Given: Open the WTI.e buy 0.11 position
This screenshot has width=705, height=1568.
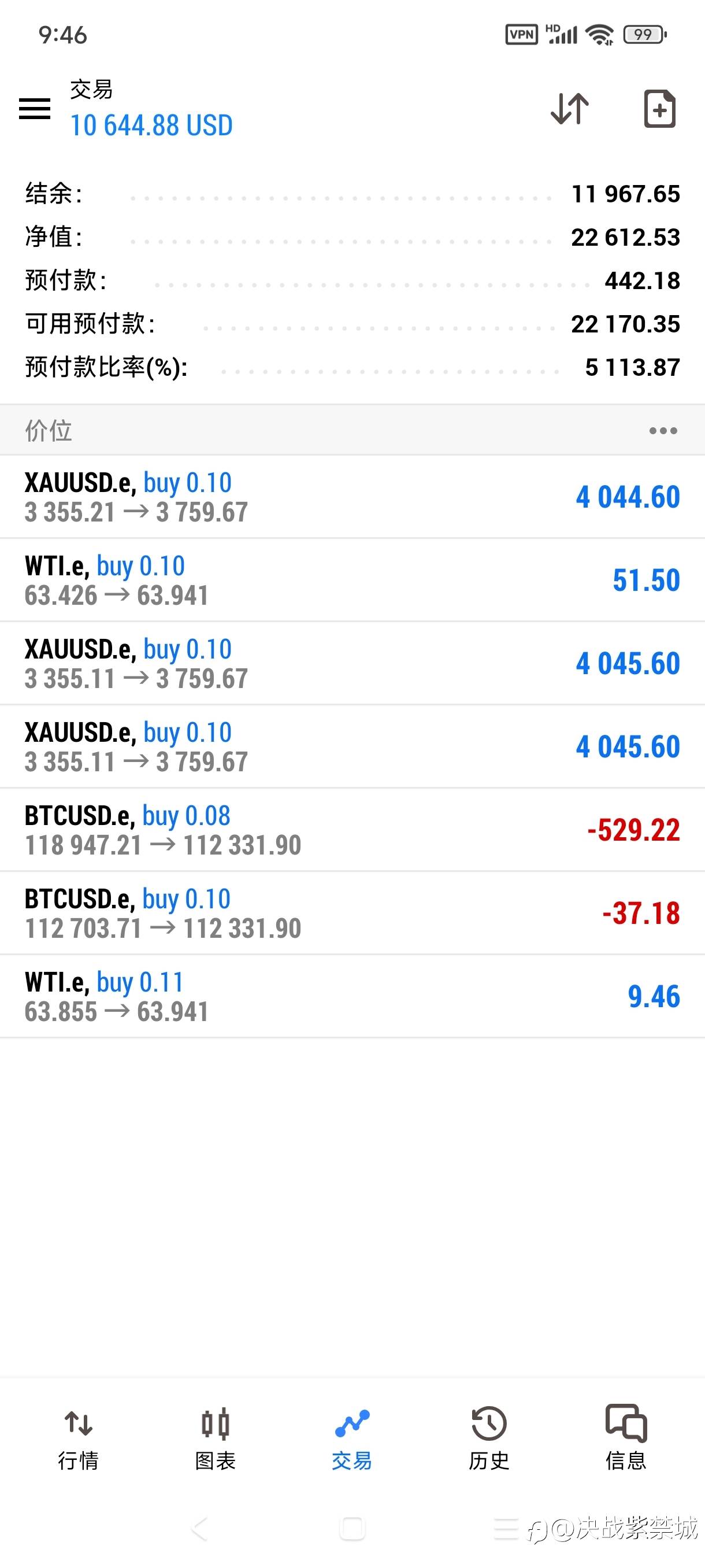Looking at the screenshot, I should click(x=352, y=996).
